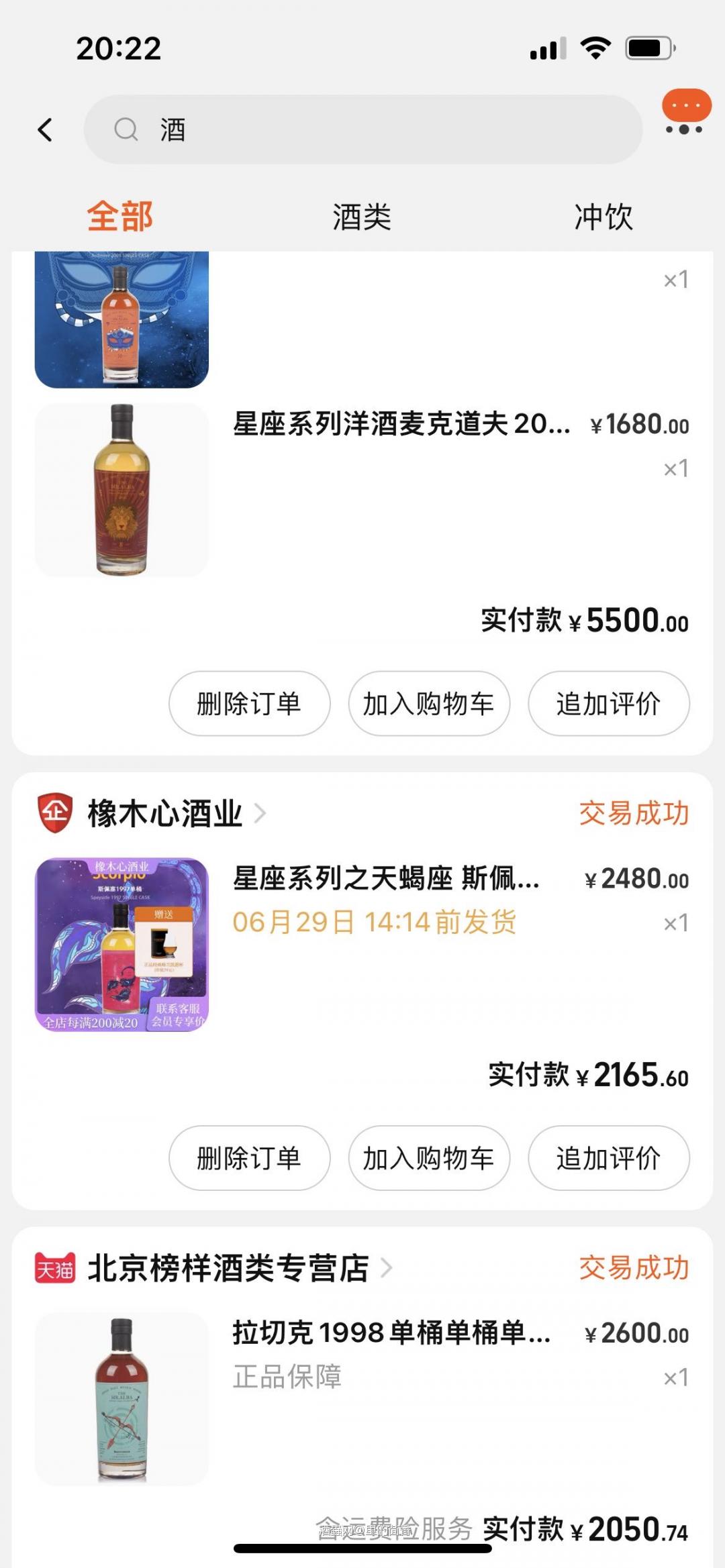Expand 北京榜样酒类专营店 via its chevron
This screenshot has width=725, height=1568.
pyautogui.click(x=388, y=1267)
